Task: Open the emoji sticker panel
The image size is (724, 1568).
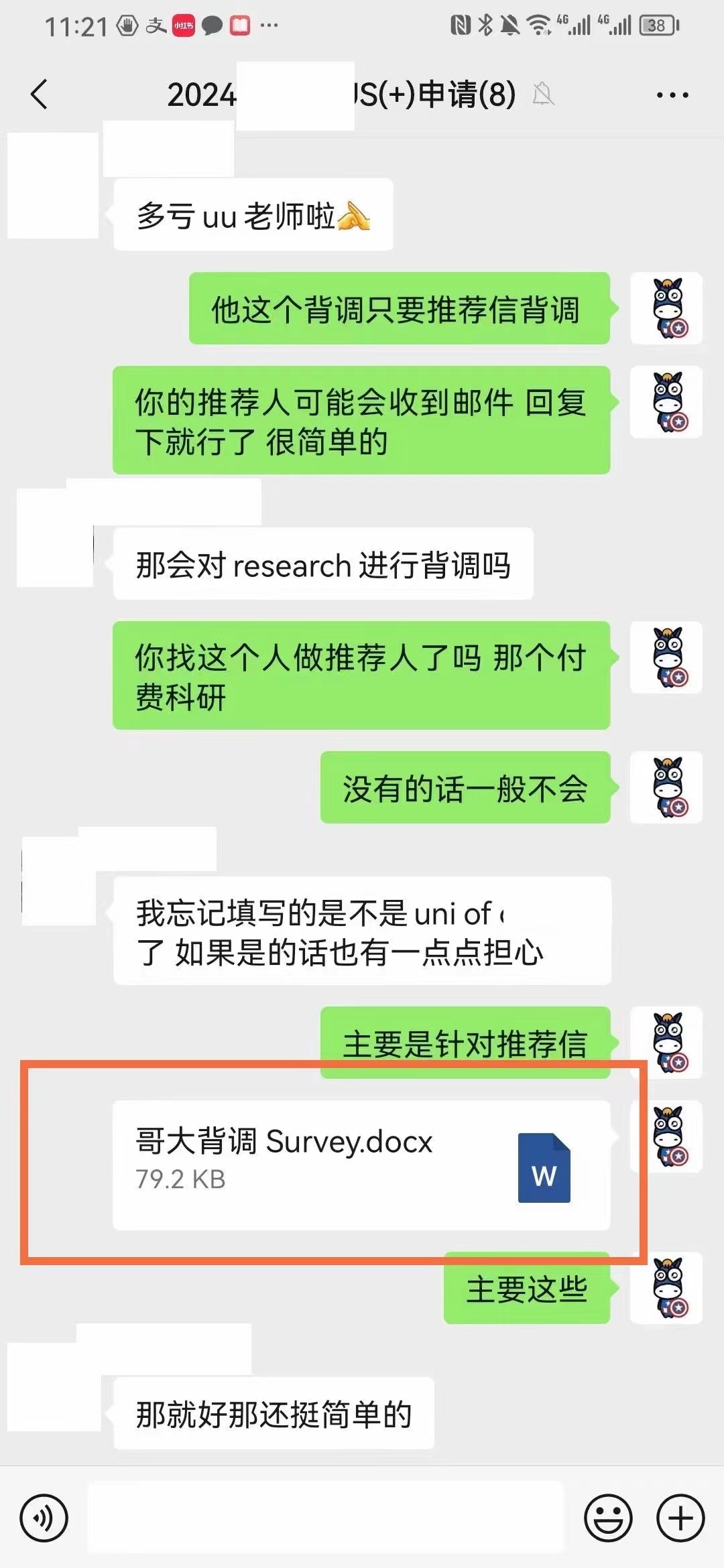Action: [608, 1518]
